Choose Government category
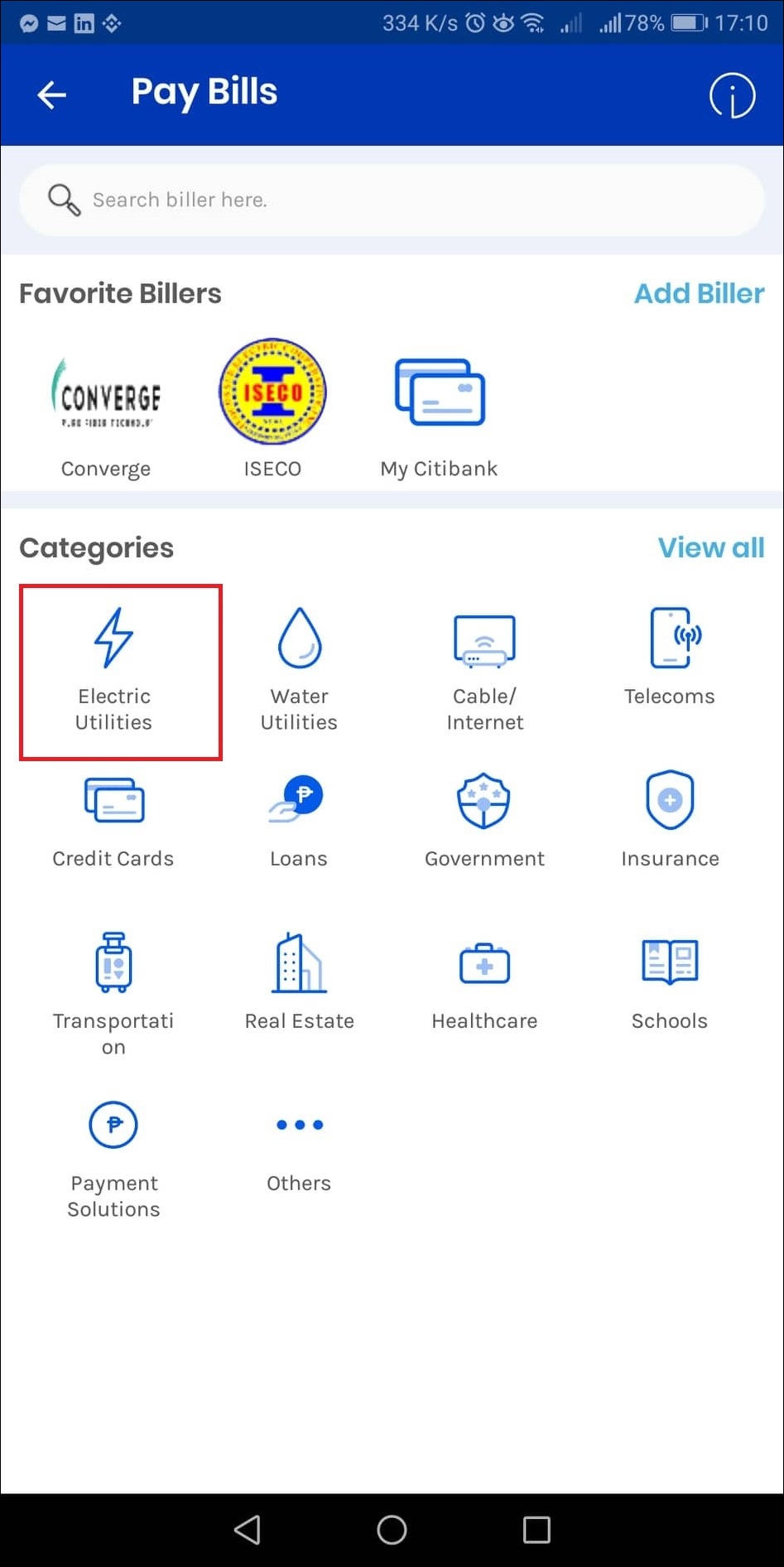Screen dimensions: 784x1567 [484, 821]
